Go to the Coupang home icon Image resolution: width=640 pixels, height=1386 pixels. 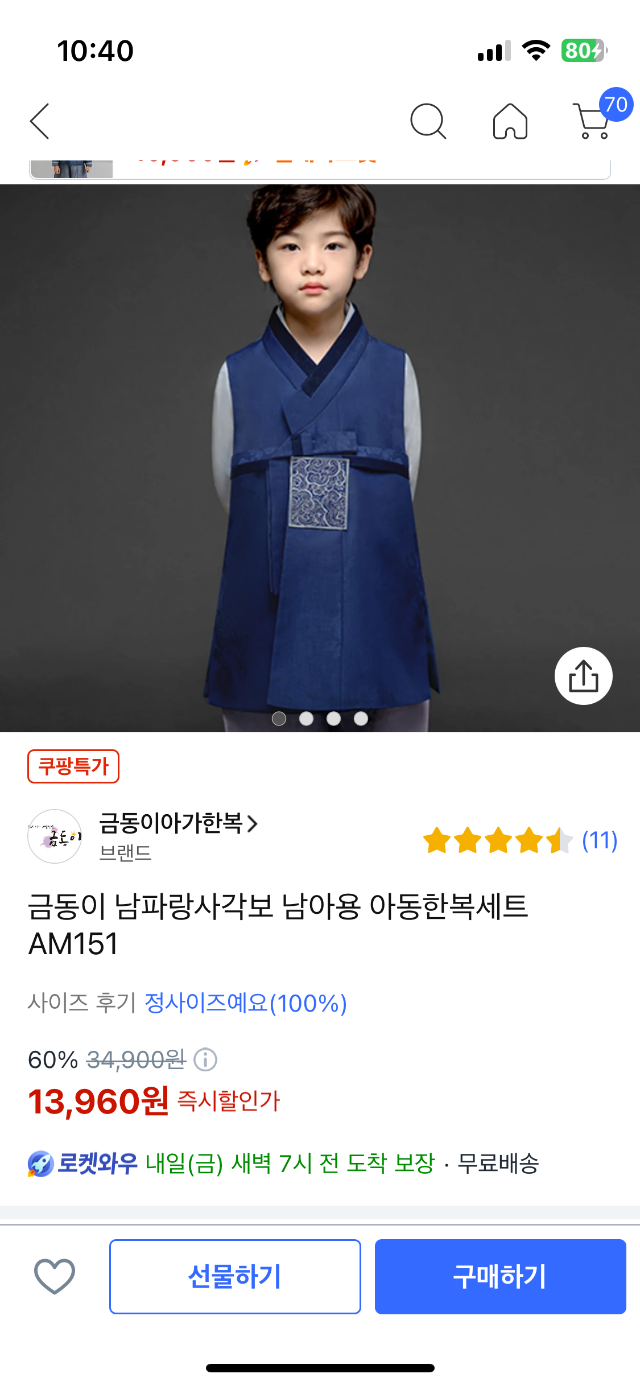coord(510,121)
